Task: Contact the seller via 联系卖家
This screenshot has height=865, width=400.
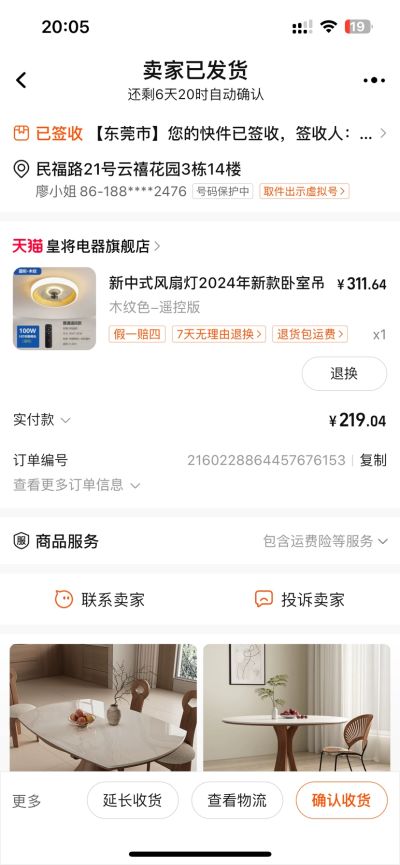Action: (100, 600)
